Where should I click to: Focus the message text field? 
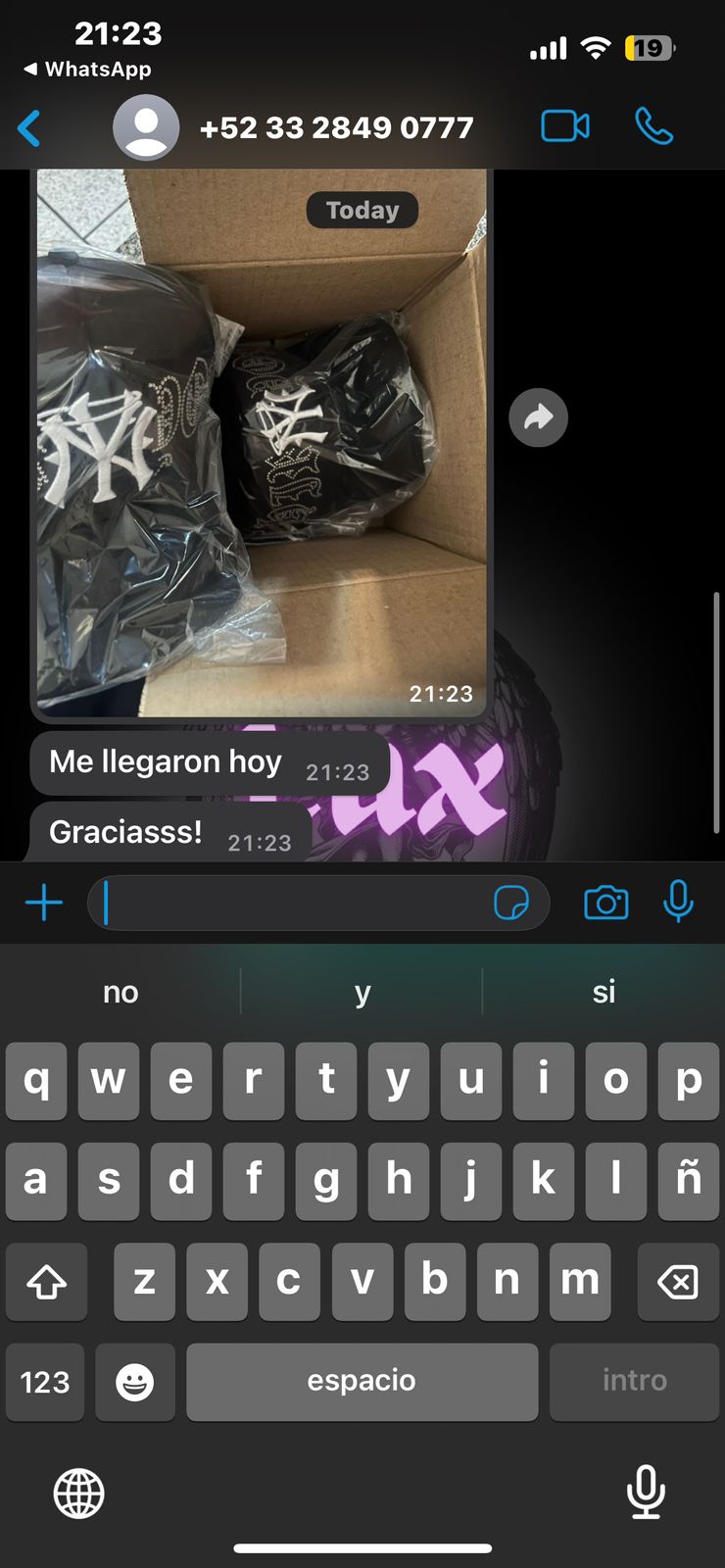pos(294,903)
